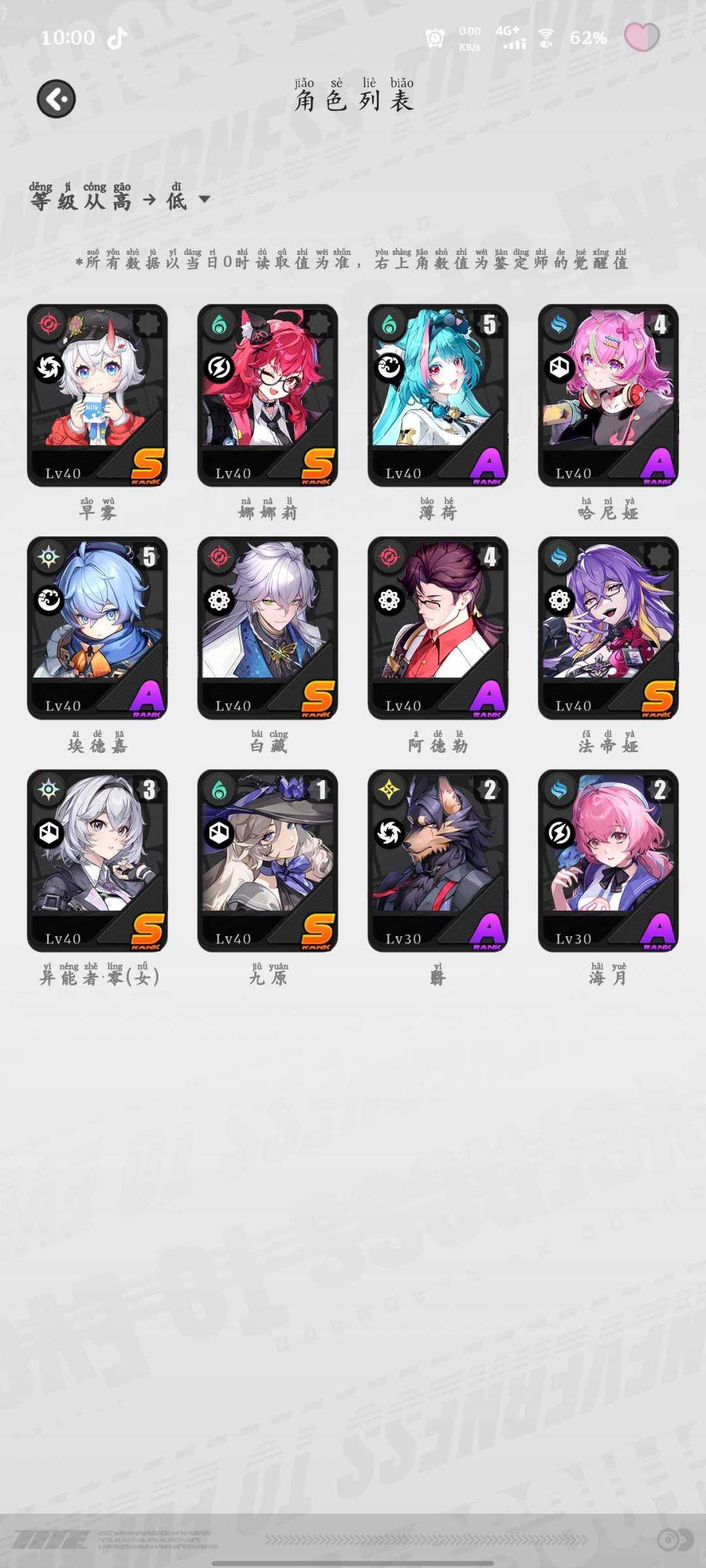Viewport: 706px width, 1568px height.
Task: Open character card 埃德嘉
Action: pos(97,628)
